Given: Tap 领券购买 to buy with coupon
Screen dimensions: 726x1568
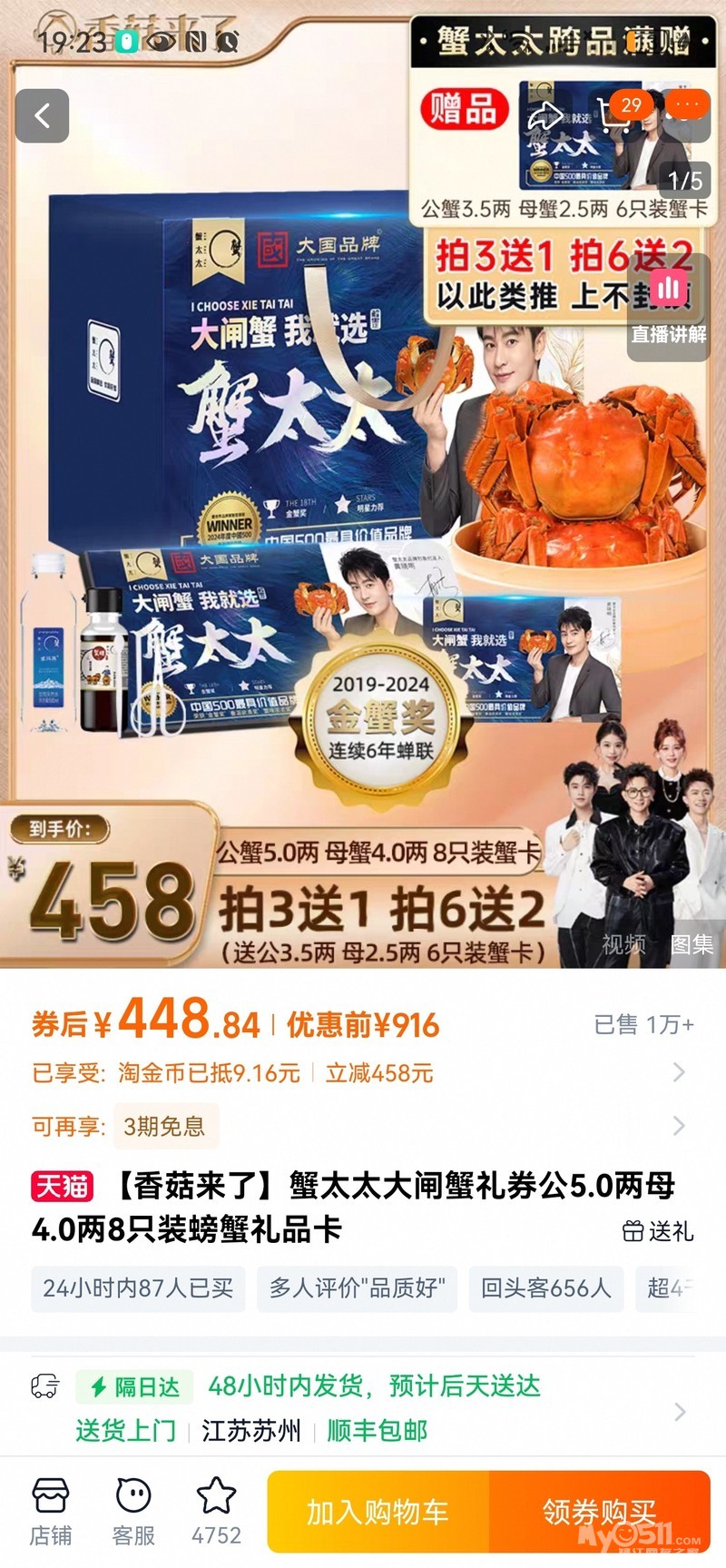Looking at the screenshot, I should (x=600, y=1512).
